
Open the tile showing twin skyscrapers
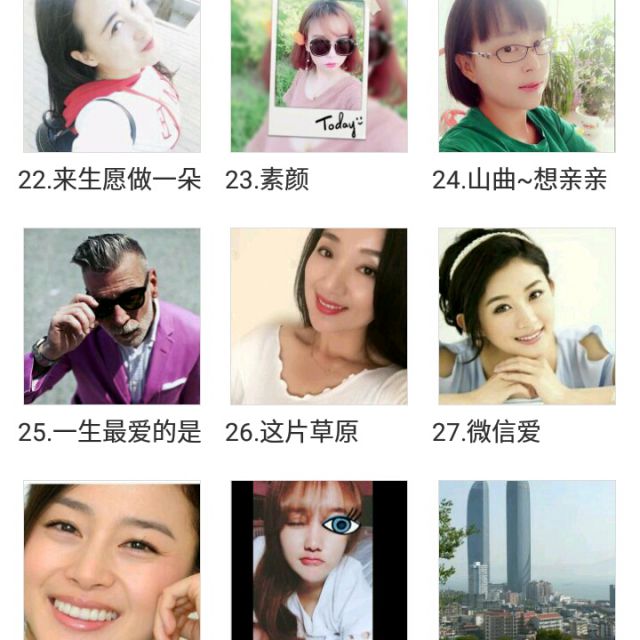coord(526,560)
